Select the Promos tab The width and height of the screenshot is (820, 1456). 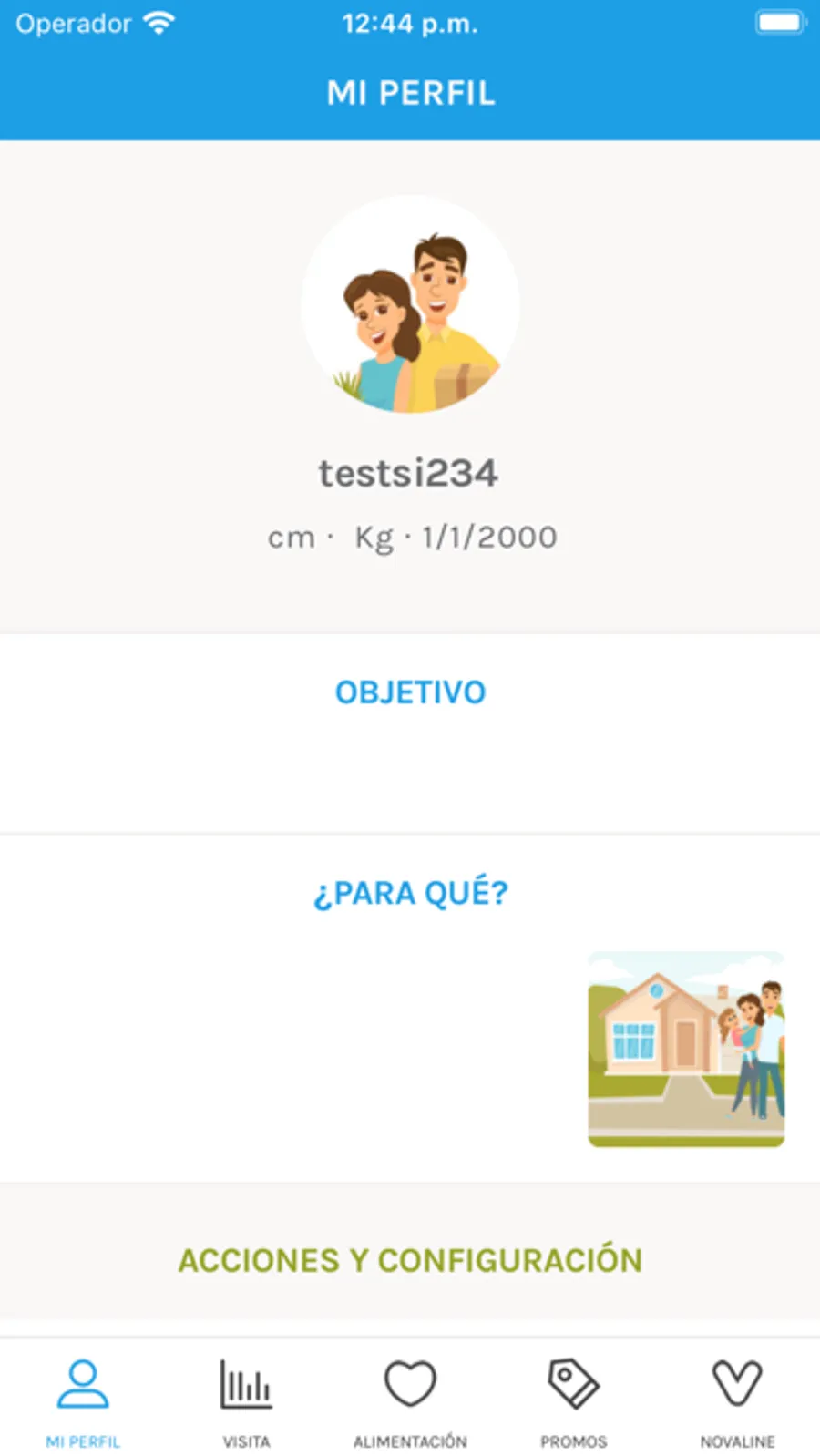(573, 1400)
